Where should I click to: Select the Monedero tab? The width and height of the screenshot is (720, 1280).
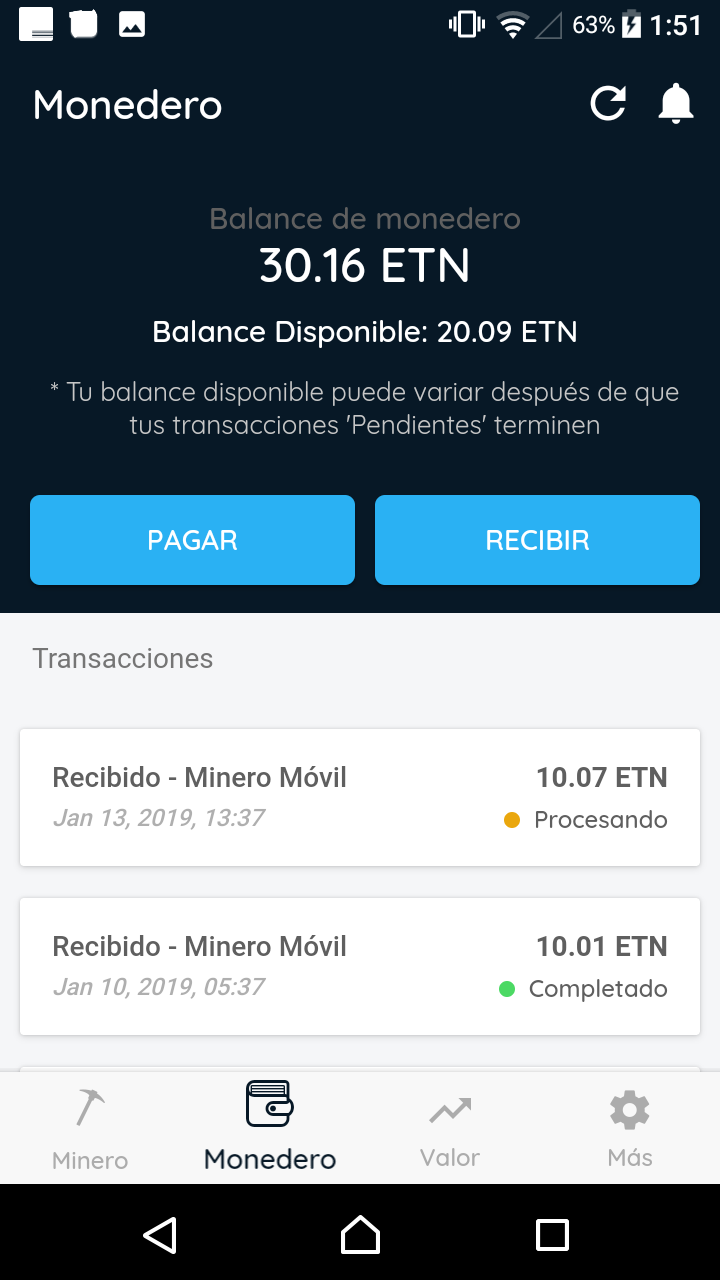[x=270, y=1128]
